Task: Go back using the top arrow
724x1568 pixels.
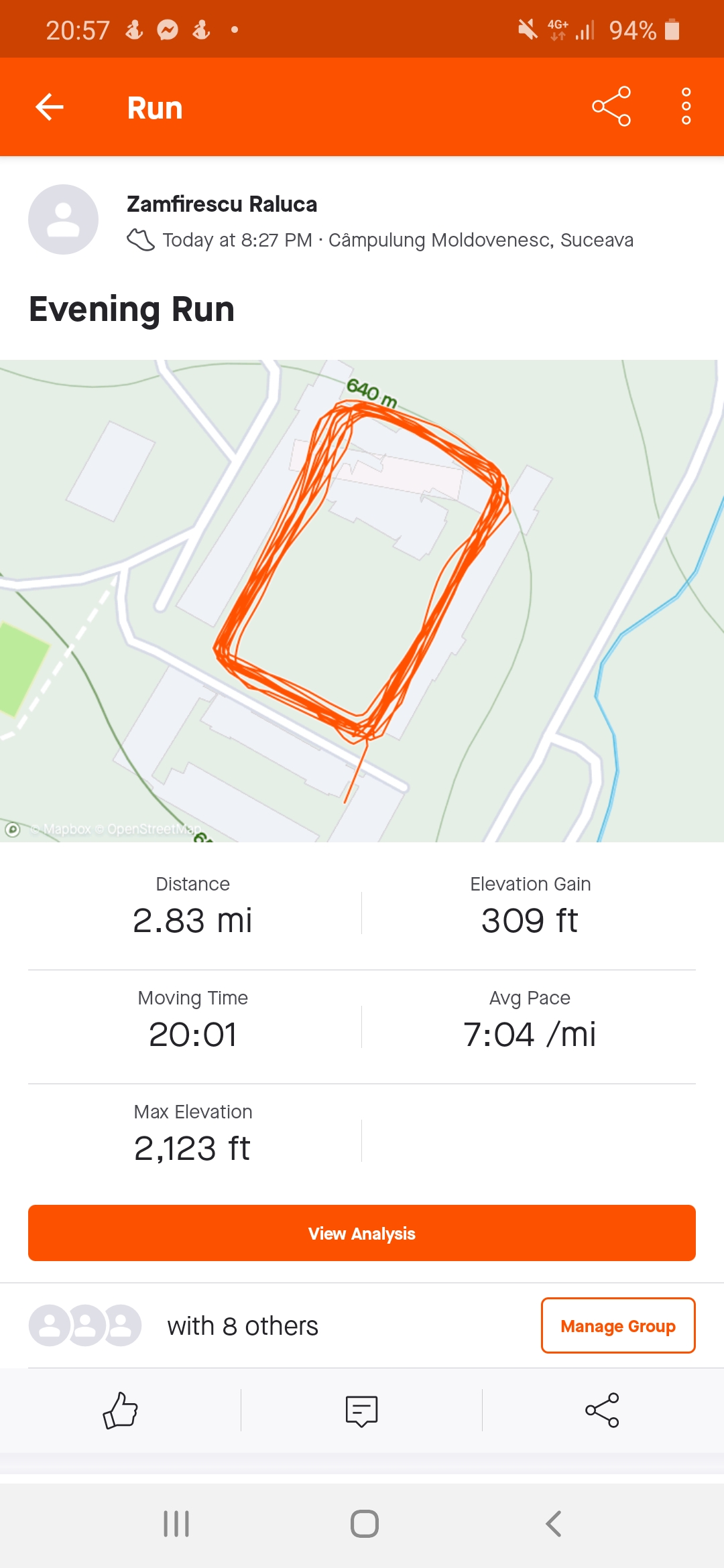Action: (50, 107)
